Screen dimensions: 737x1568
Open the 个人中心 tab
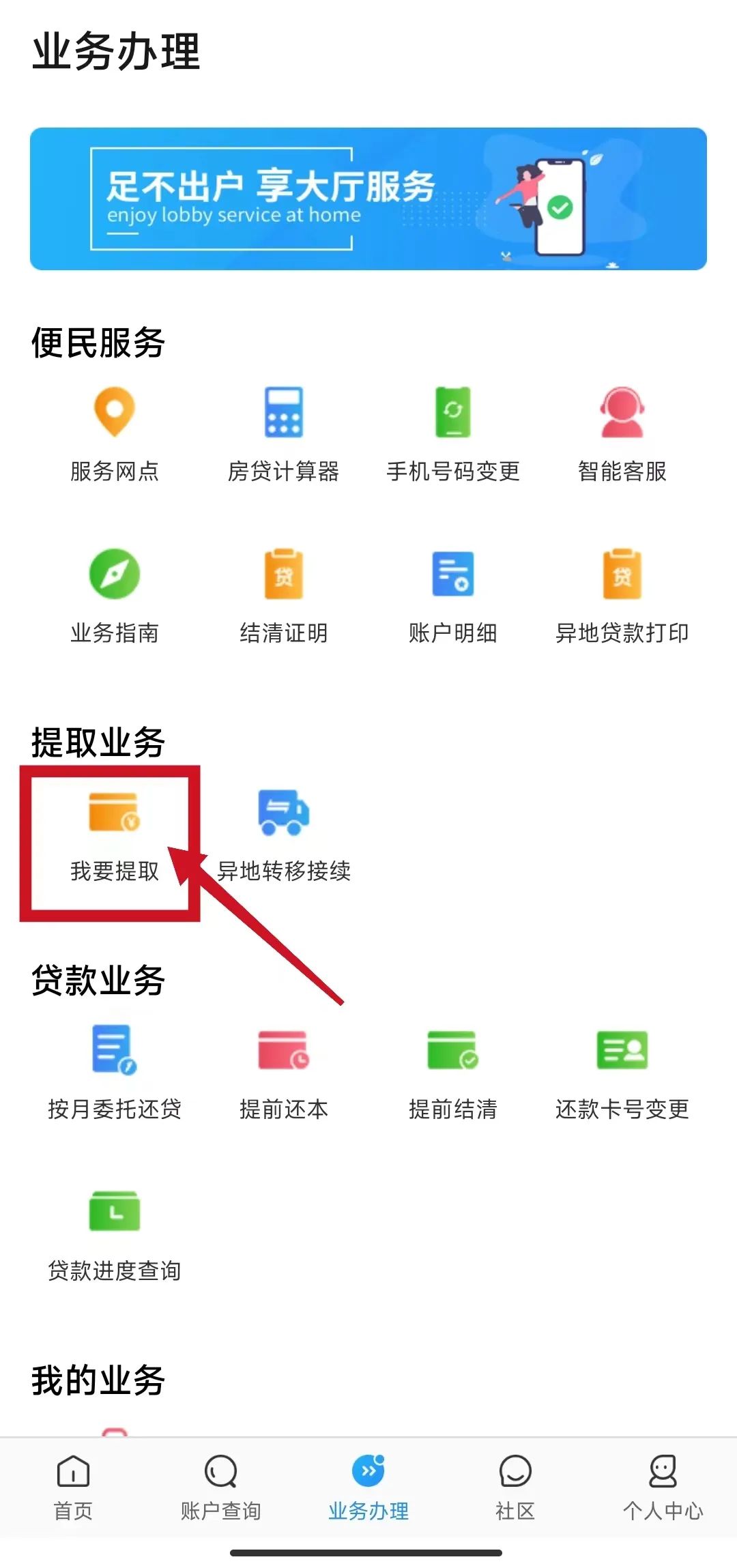pos(663,1487)
